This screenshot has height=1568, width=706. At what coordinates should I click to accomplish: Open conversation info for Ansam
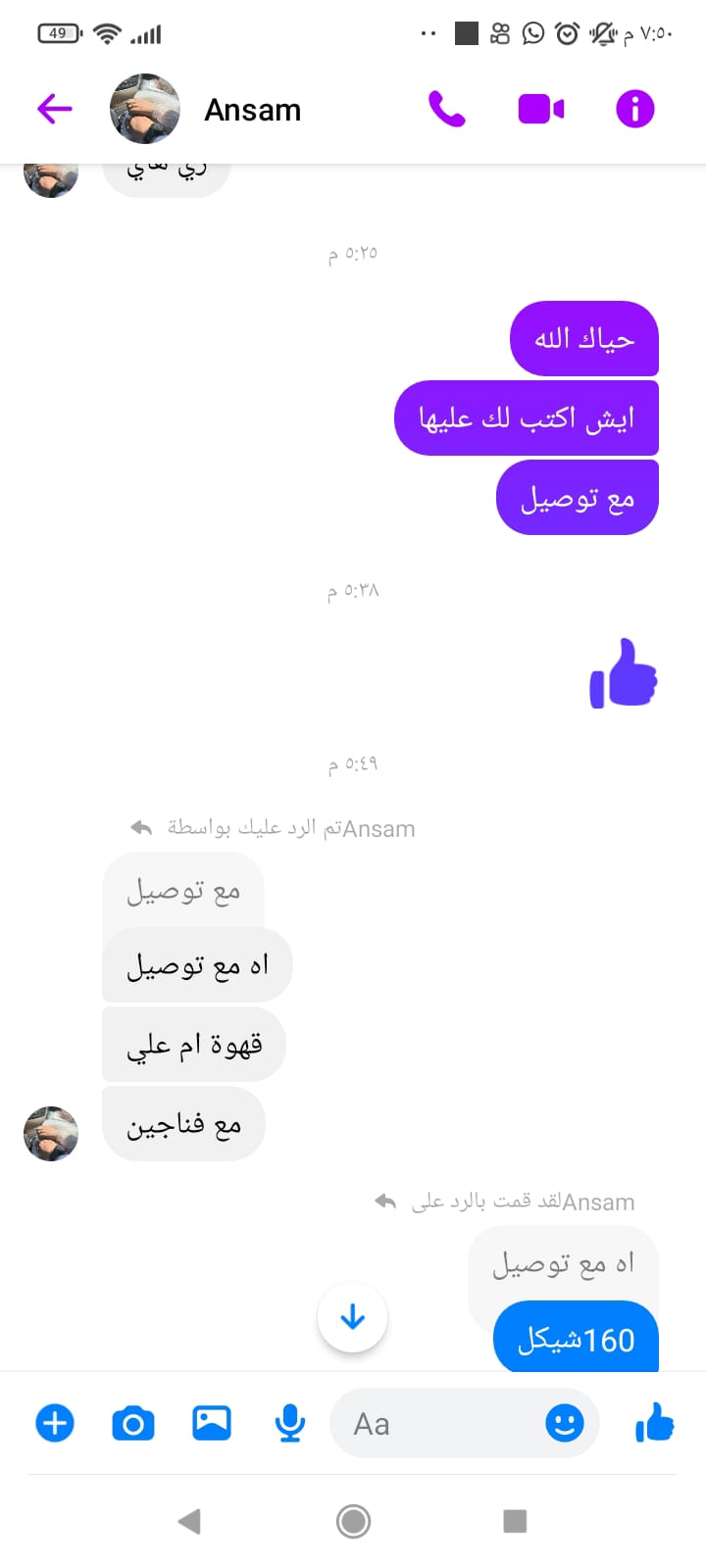click(x=634, y=109)
